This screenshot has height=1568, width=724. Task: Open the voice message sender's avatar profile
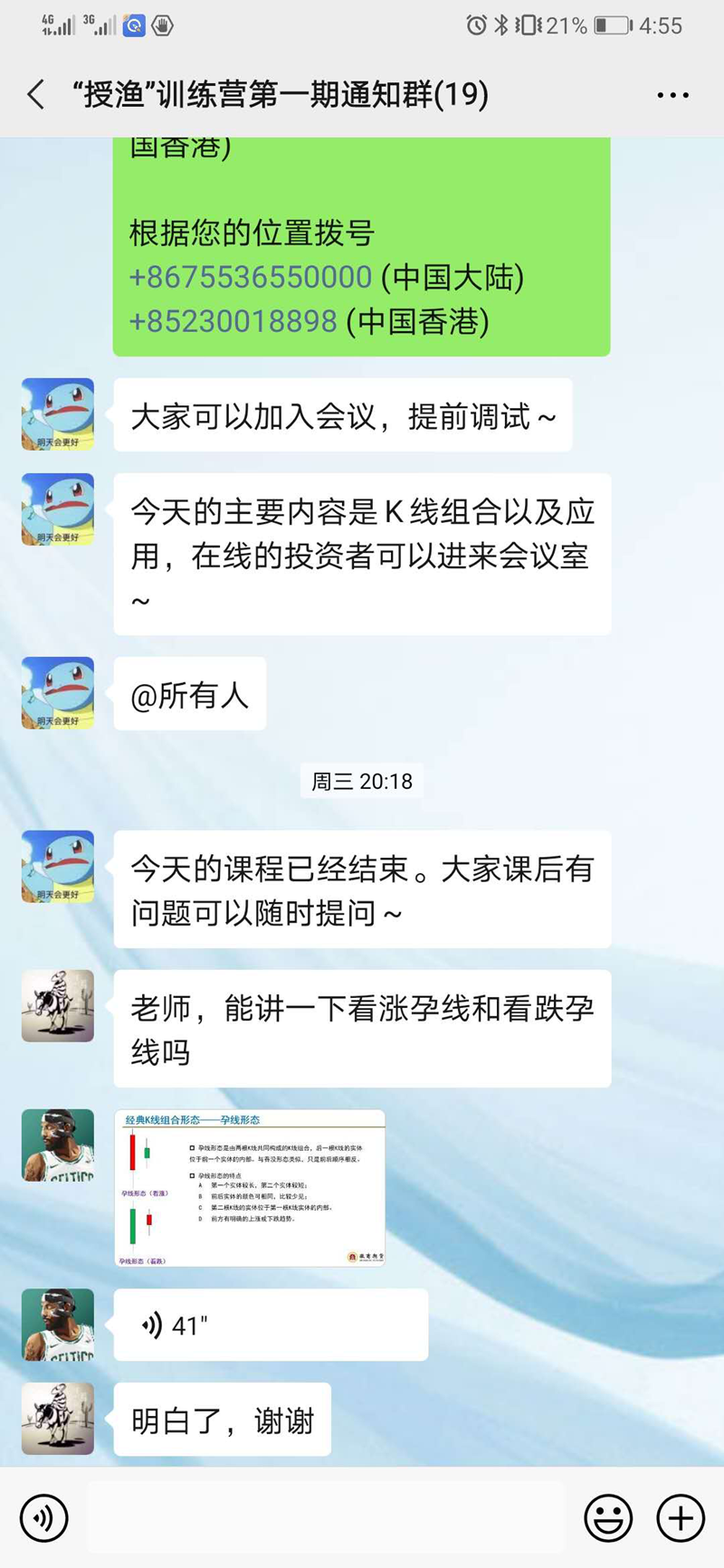[58, 1325]
